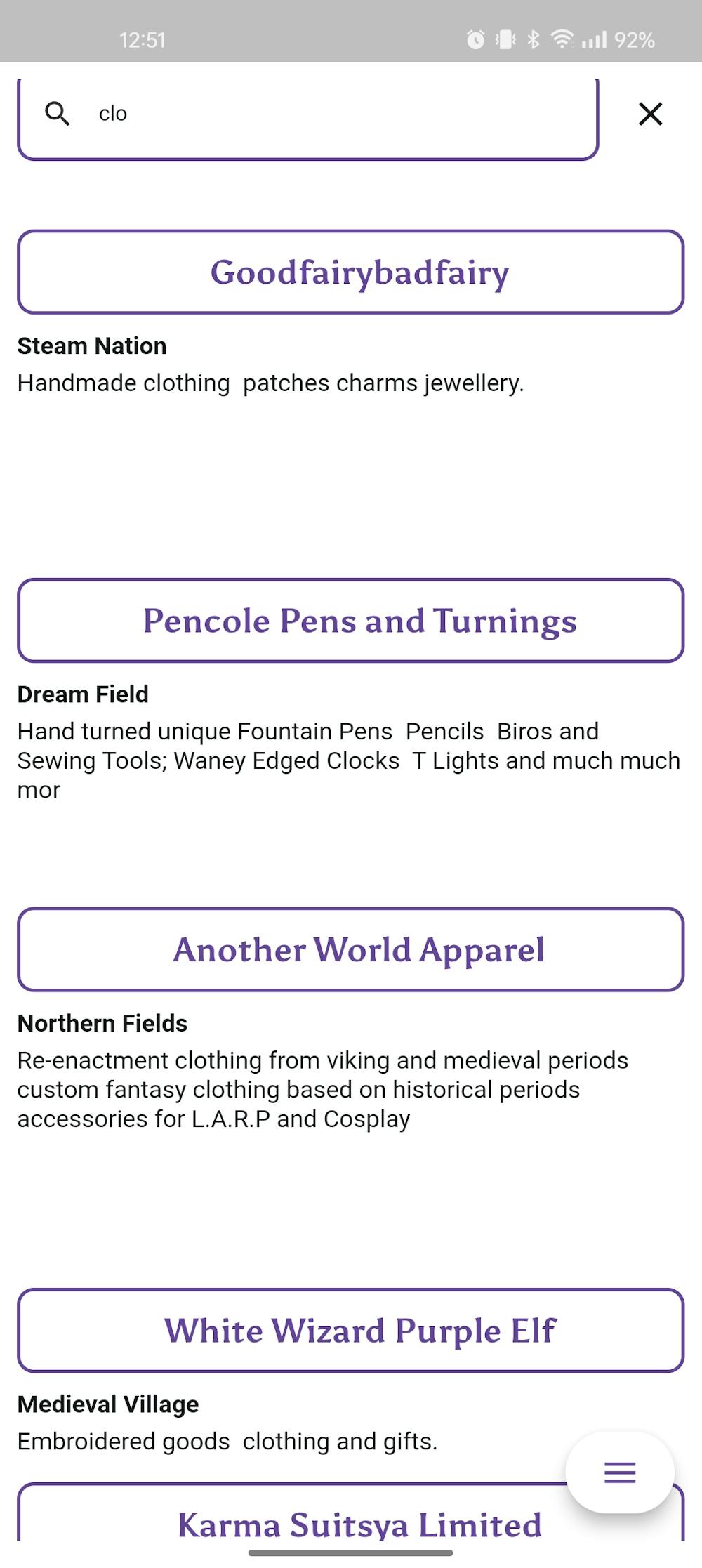702x1568 pixels.
Task: Open the floating hamburger menu
Action: [x=620, y=1472]
